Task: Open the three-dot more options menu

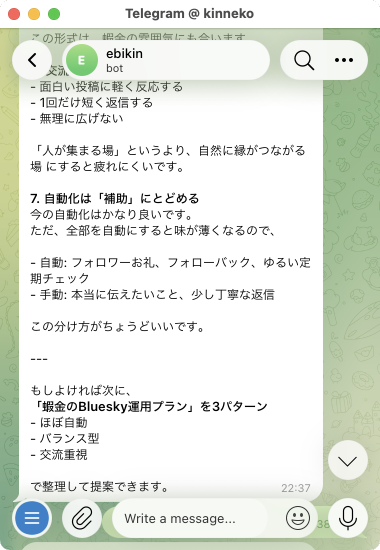Action: (344, 60)
